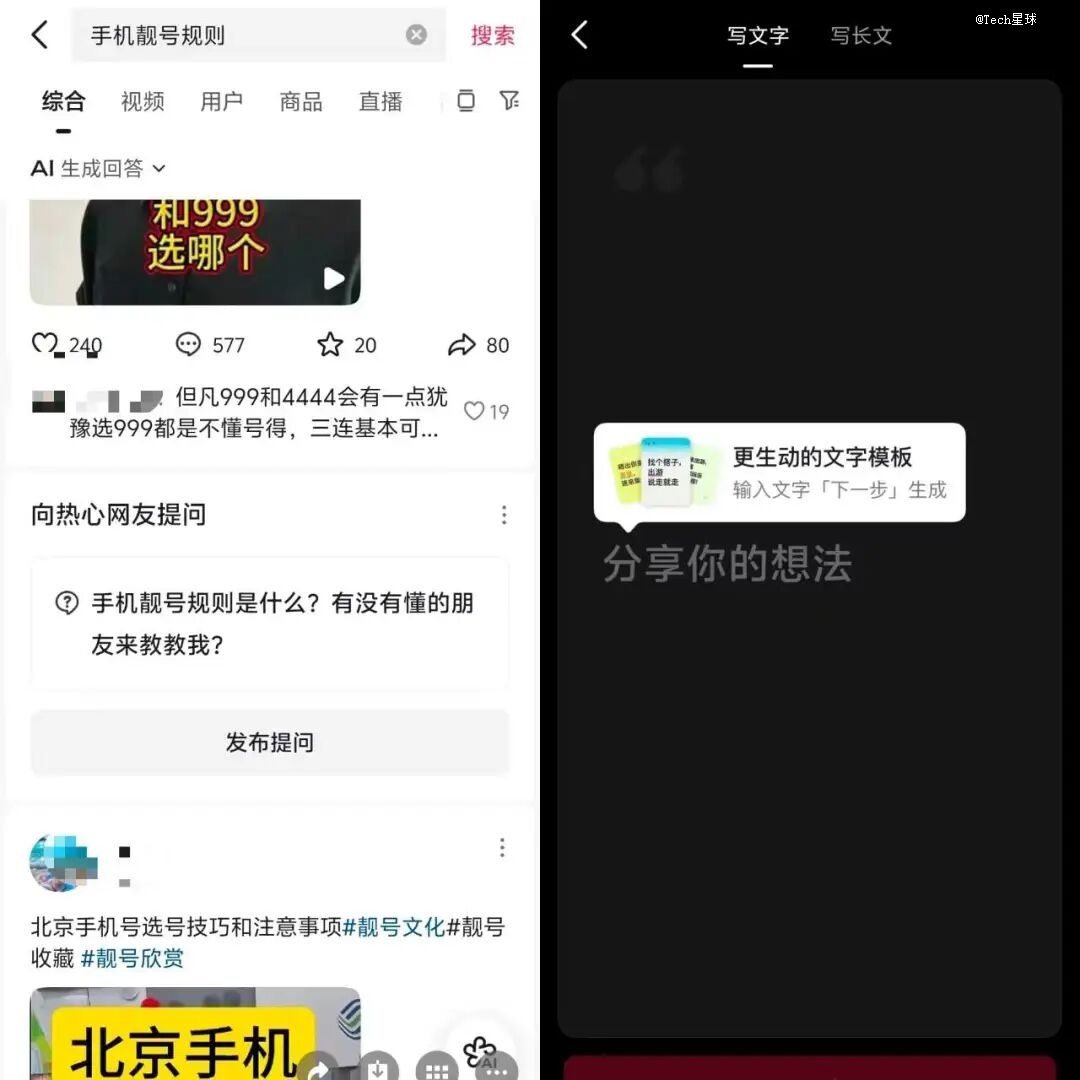Image resolution: width=1080 pixels, height=1080 pixels.
Task: Like the video with 240 likes
Action: (46, 345)
